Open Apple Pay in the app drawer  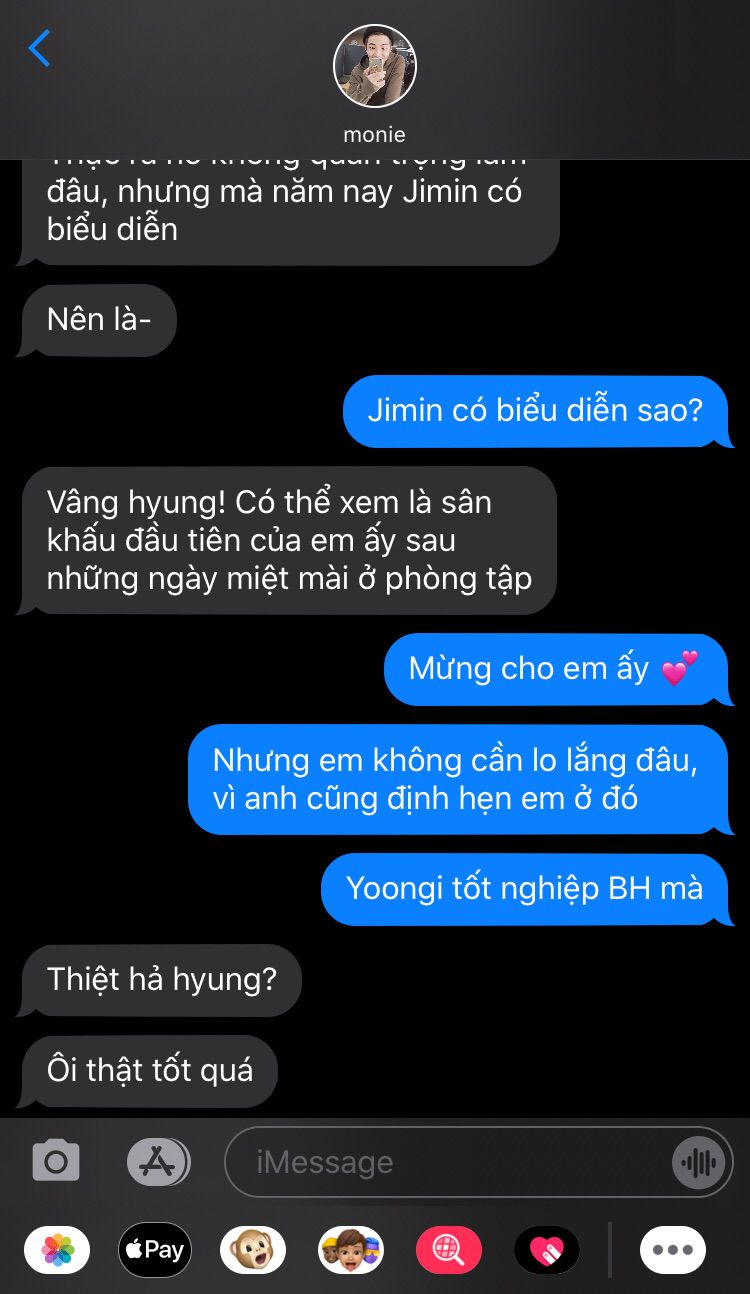pos(155,1250)
